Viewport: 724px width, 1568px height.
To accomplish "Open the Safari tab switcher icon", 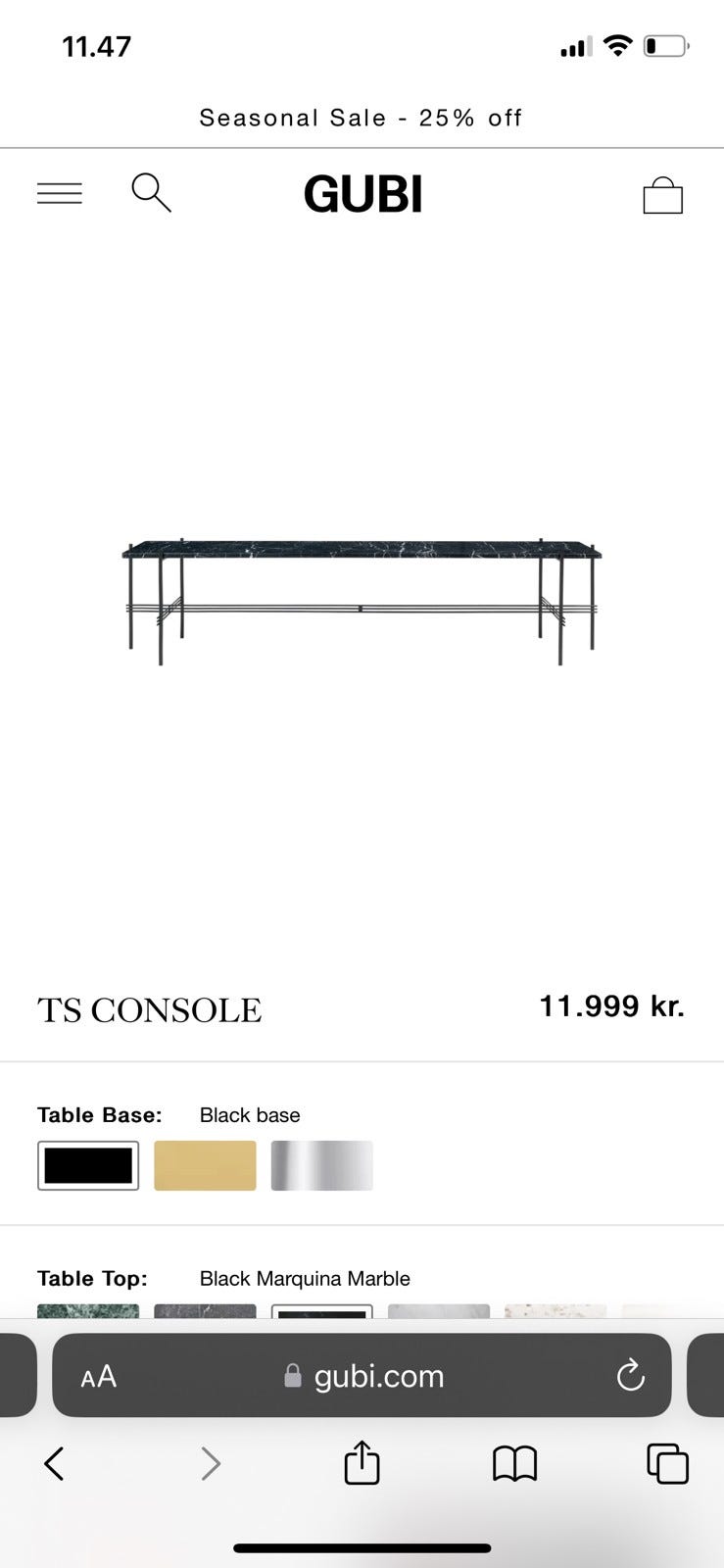I will point(669,1464).
